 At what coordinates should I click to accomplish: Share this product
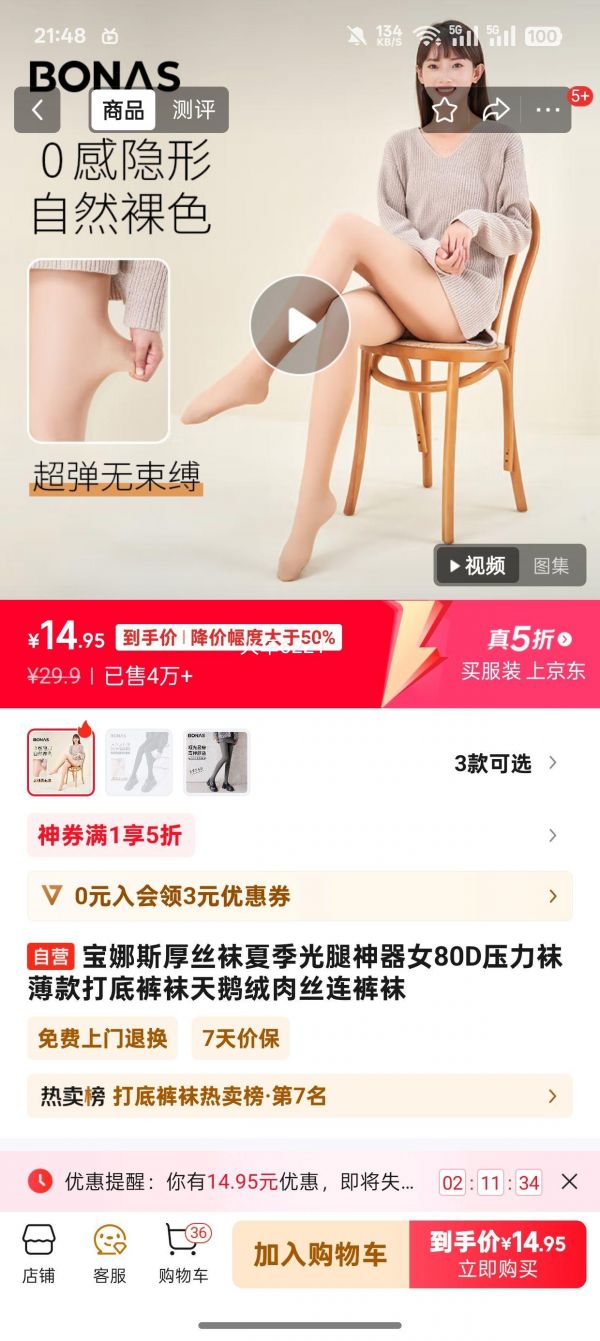pos(496,110)
